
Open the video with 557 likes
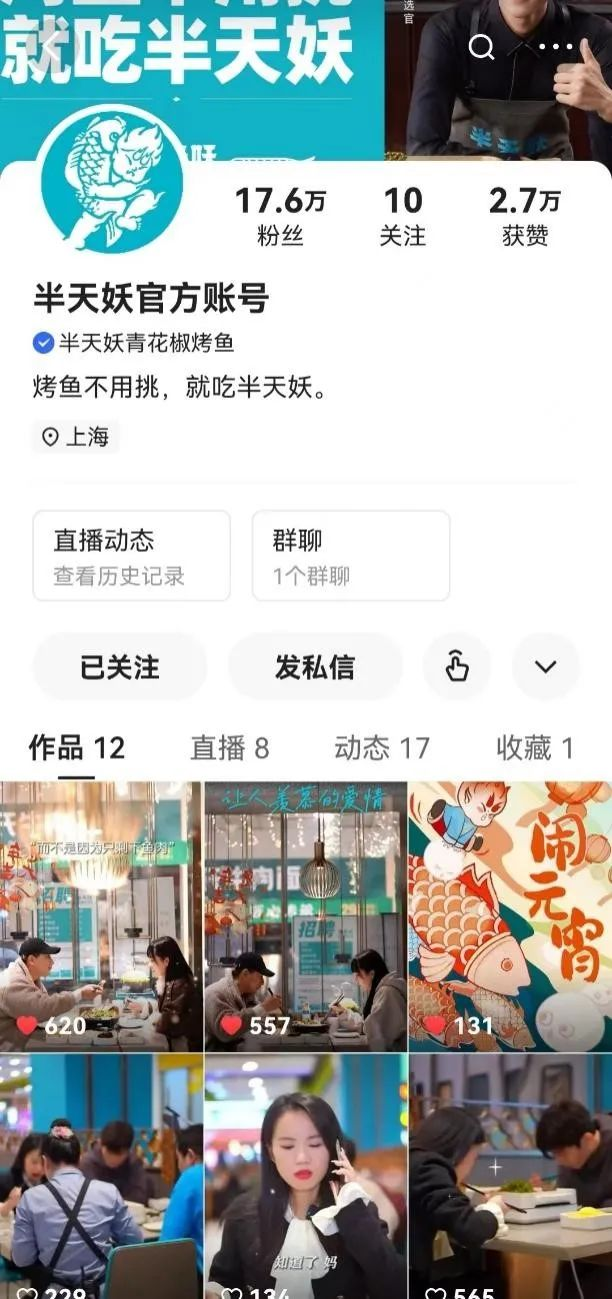click(x=305, y=915)
